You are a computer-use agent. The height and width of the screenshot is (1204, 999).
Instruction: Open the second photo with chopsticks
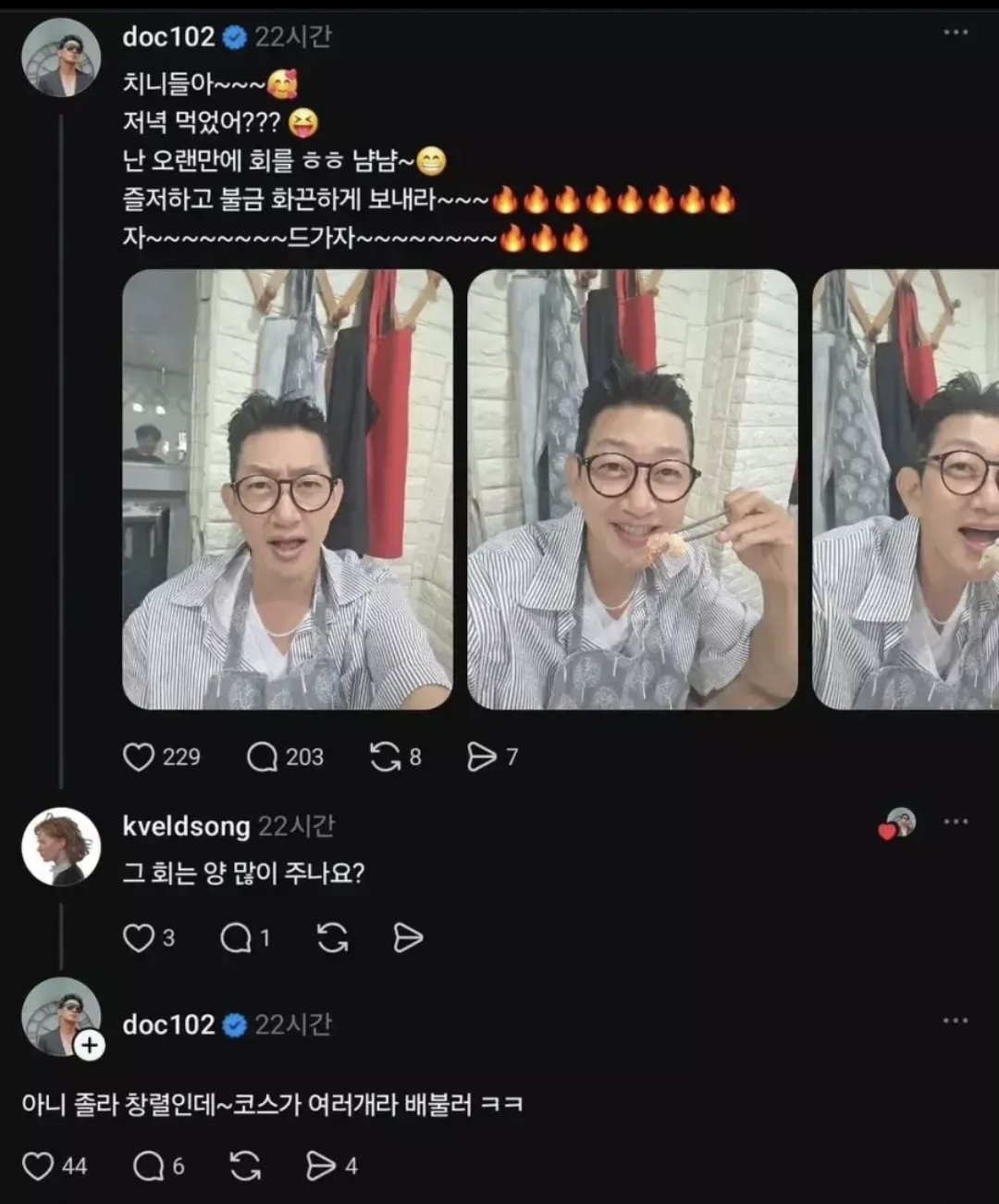(633, 489)
